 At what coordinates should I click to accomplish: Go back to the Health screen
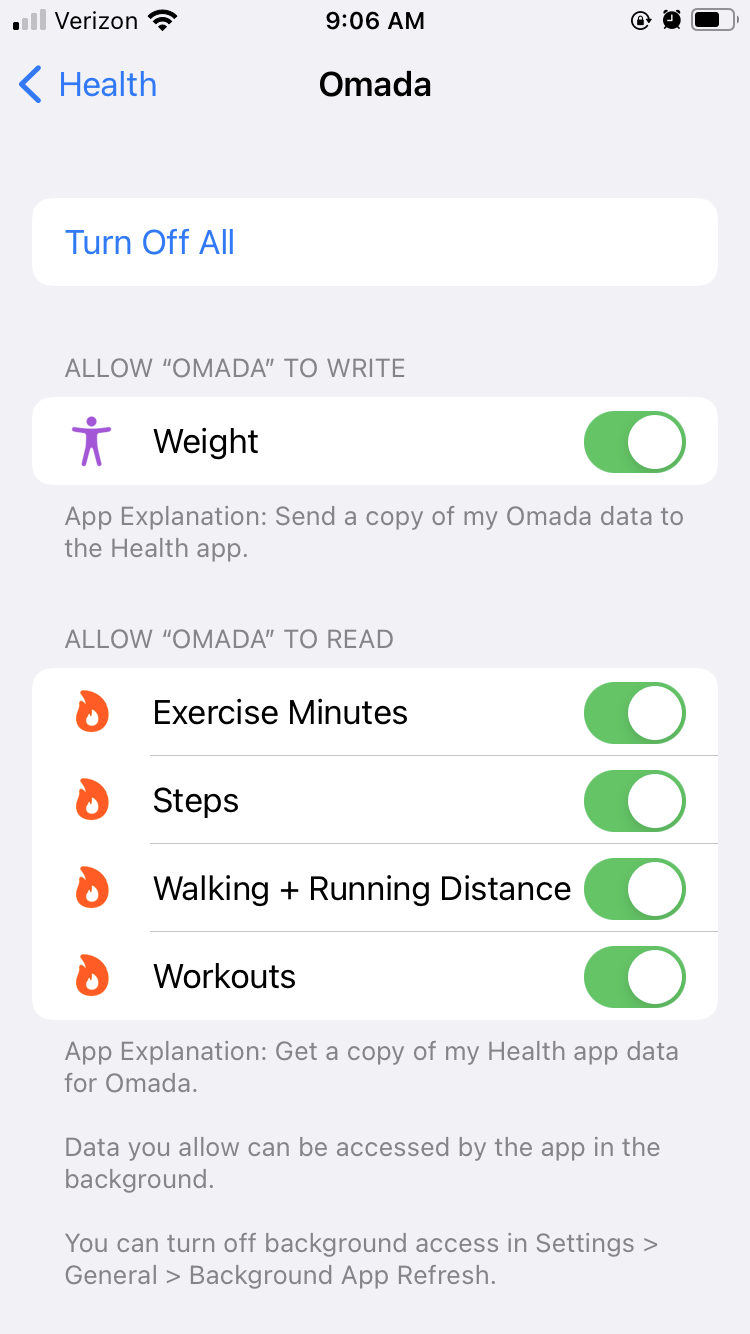click(x=88, y=84)
